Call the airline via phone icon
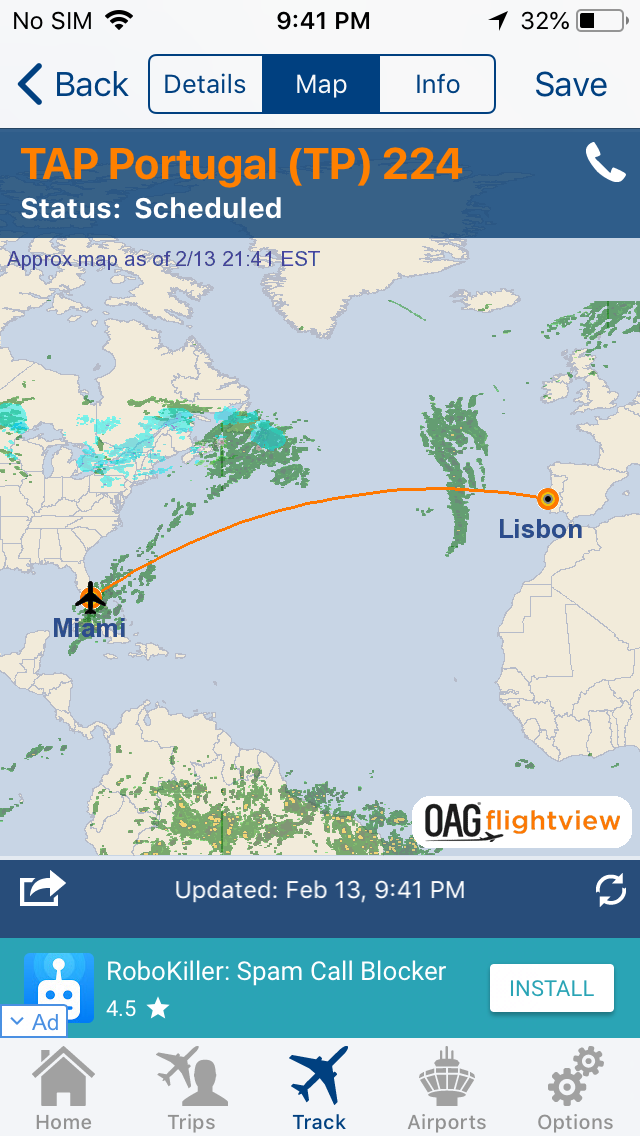Image resolution: width=640 pixels, height=1136 pixels. 605,162
